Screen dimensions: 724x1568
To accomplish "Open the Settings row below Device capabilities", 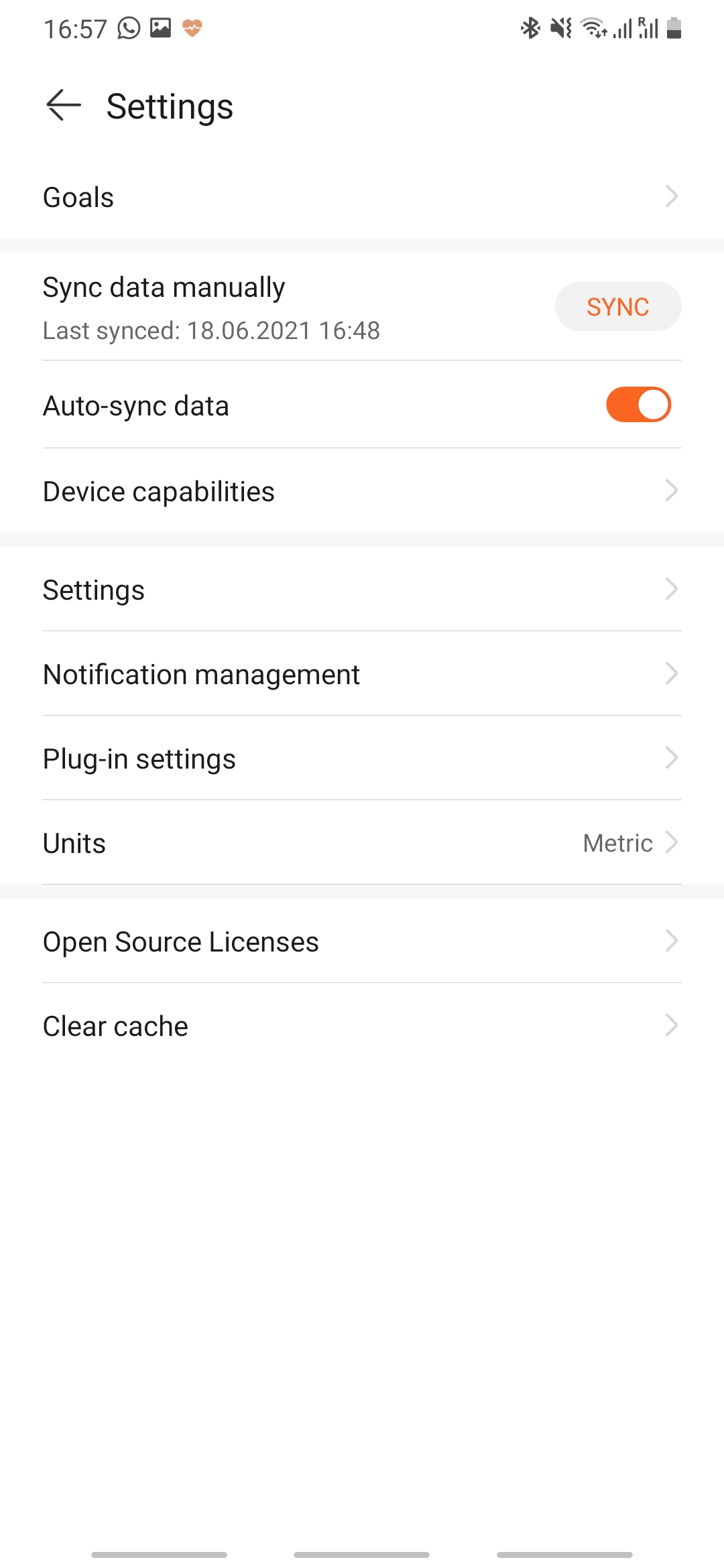I will coord(362,590).
